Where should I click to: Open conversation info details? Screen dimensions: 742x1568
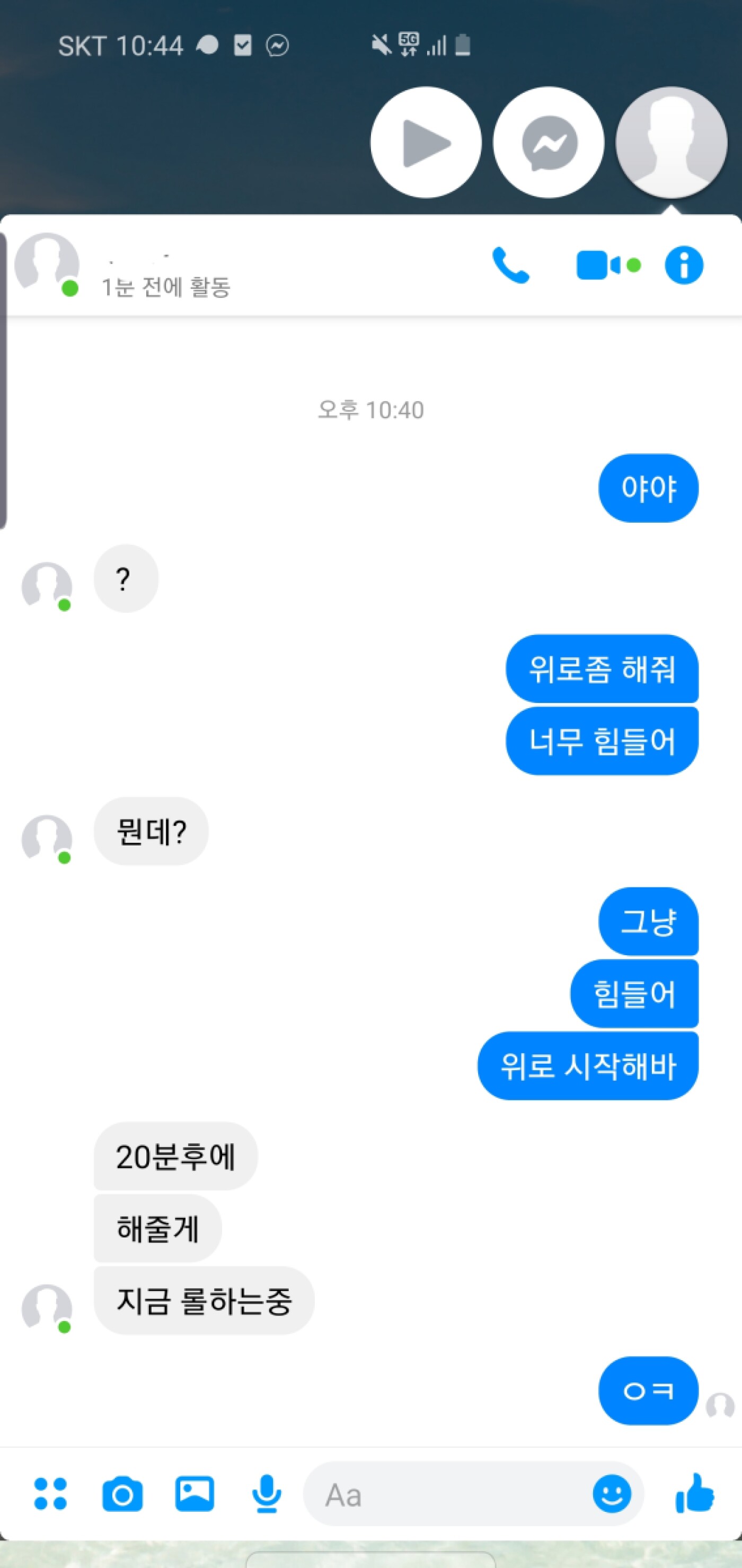point(684,266)
